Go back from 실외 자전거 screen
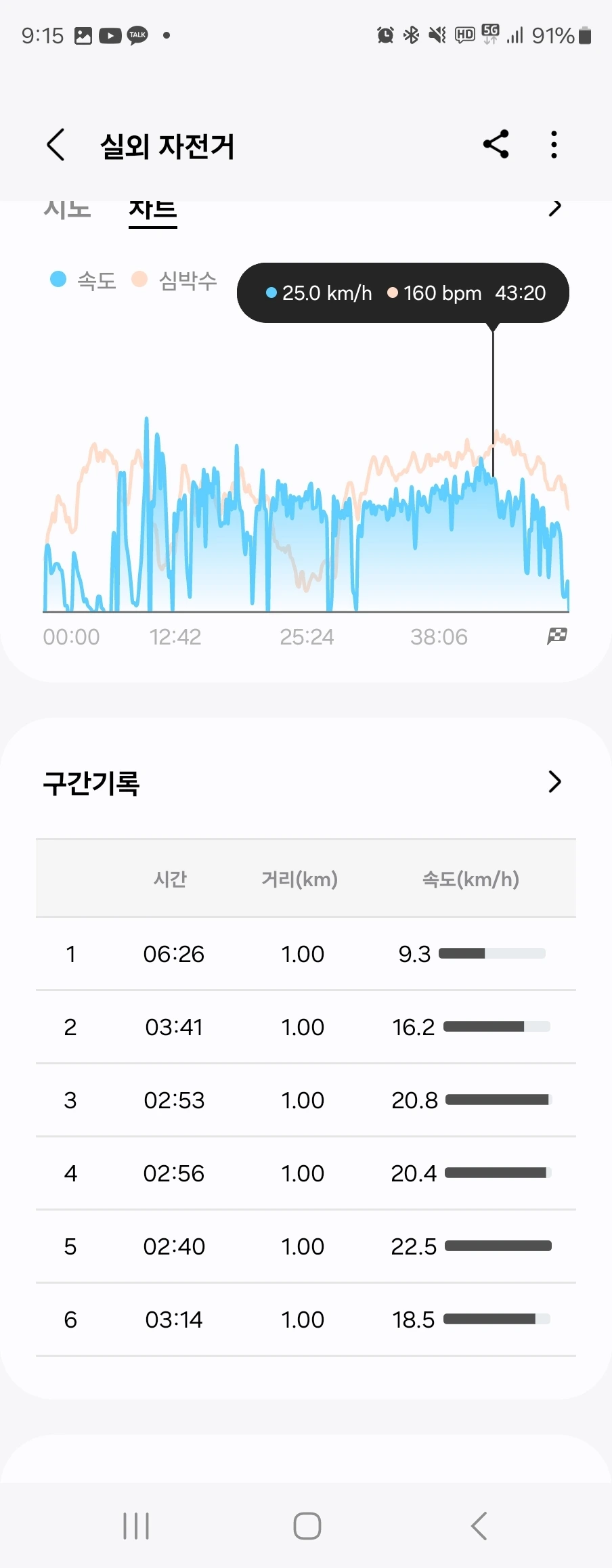The width and height of the screenshot is (612, 1568). tap(56, 145)
